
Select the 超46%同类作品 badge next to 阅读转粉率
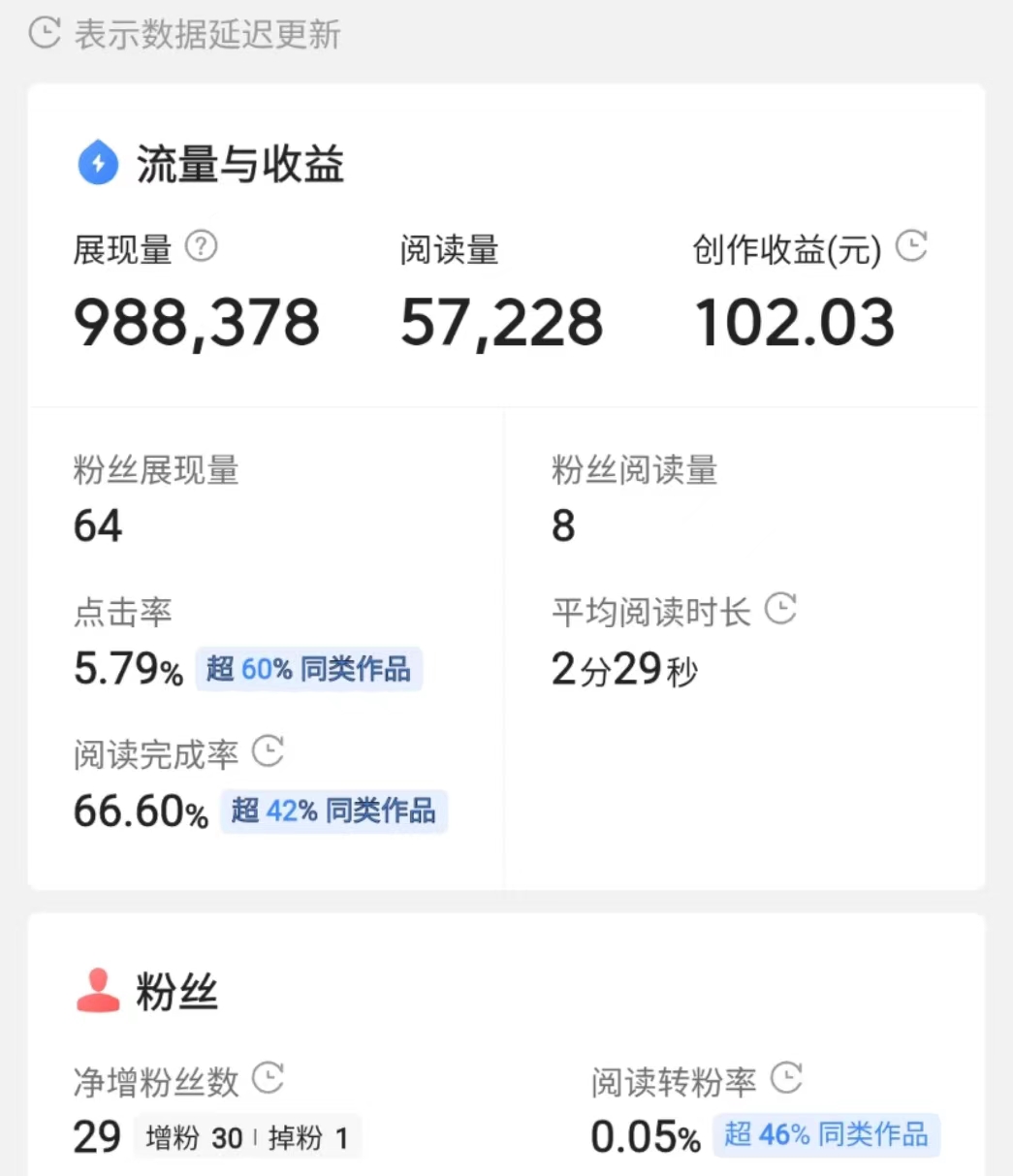826,1134
